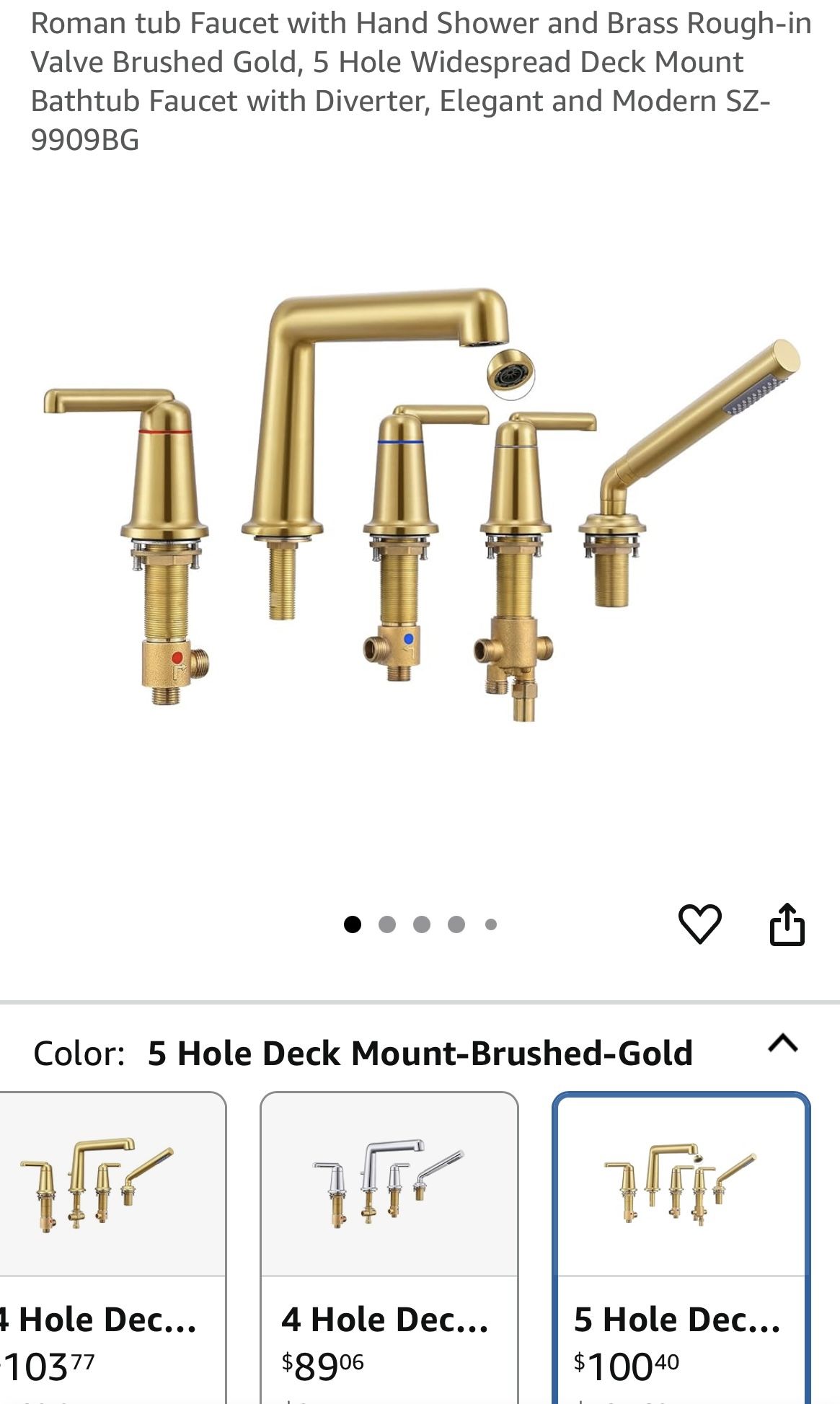This screenshot has width=840, height=1404.
Task: Share this product listing
Action: coord(787,924)
